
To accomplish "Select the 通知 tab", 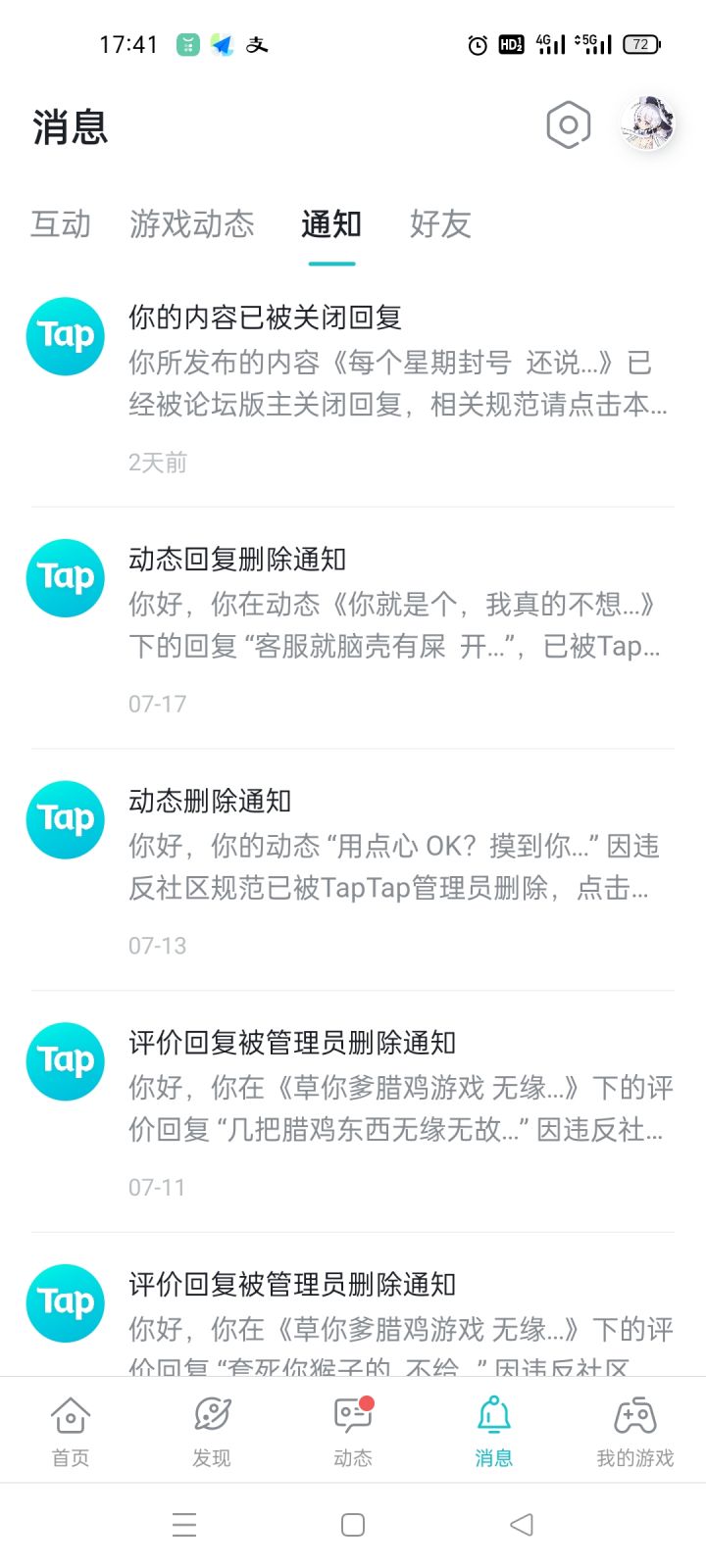I will click(331, 224).
